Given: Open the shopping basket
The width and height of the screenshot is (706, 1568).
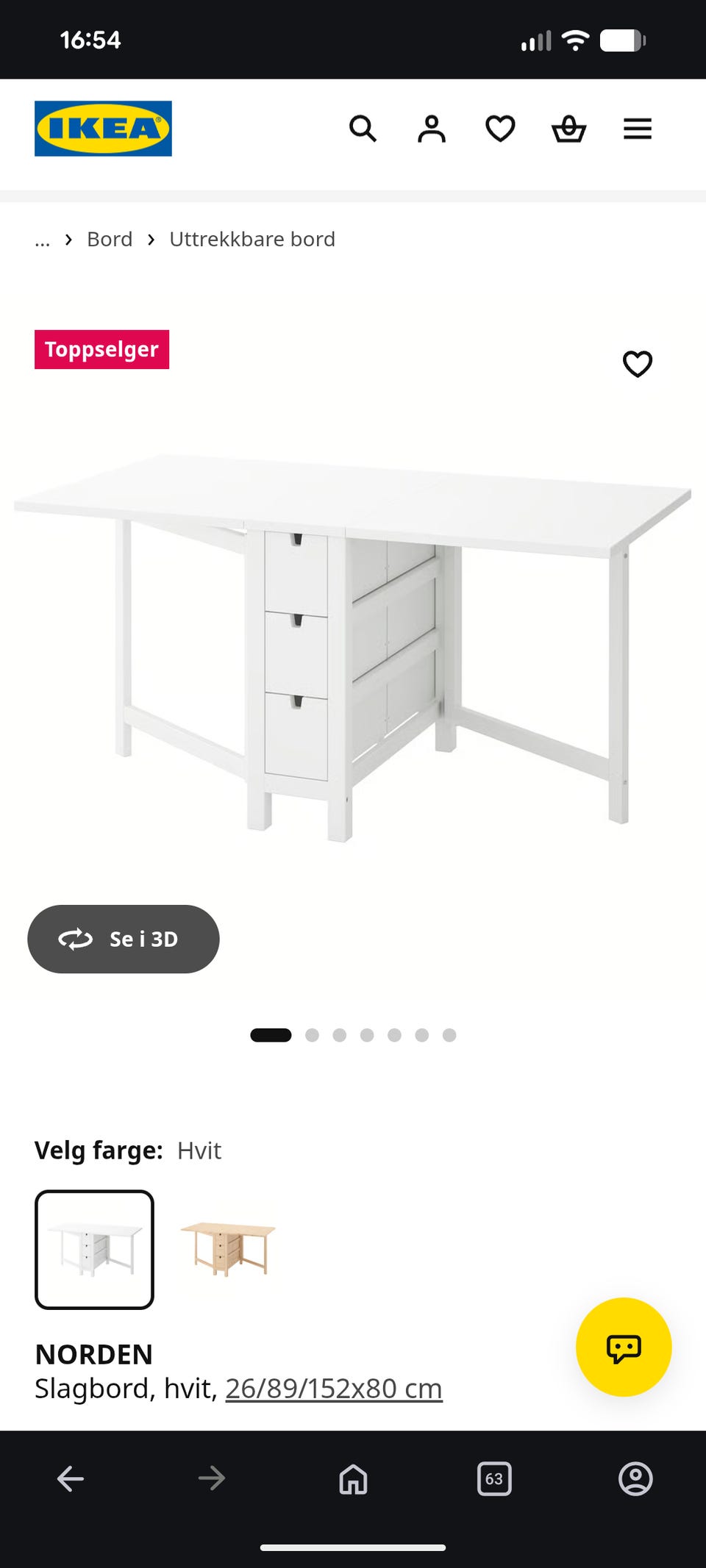Looking at the screenshot, I should click(568, 129).
